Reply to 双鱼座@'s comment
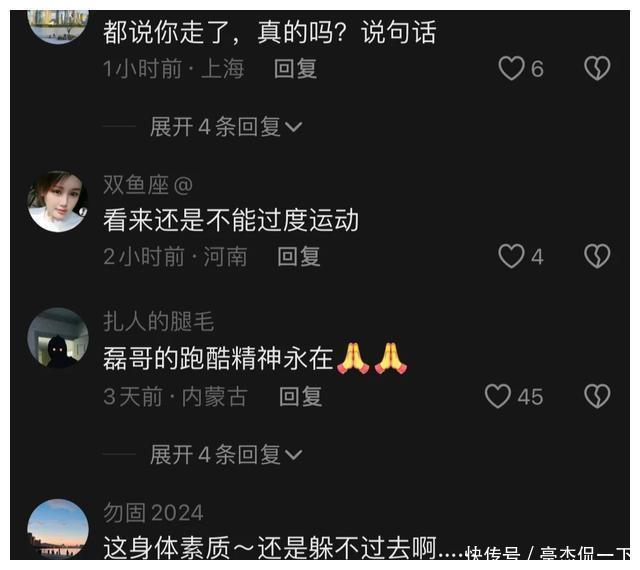 pos(299,257)
